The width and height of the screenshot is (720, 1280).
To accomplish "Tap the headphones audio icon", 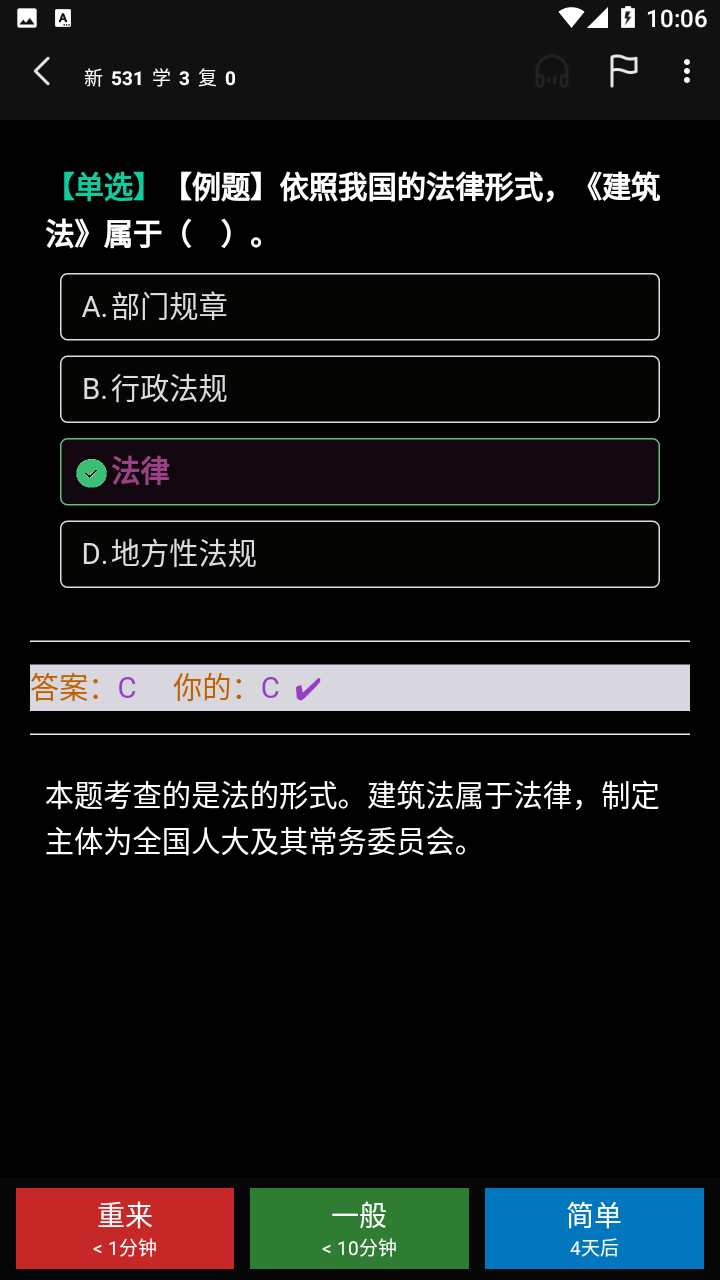I will (552, 72).
